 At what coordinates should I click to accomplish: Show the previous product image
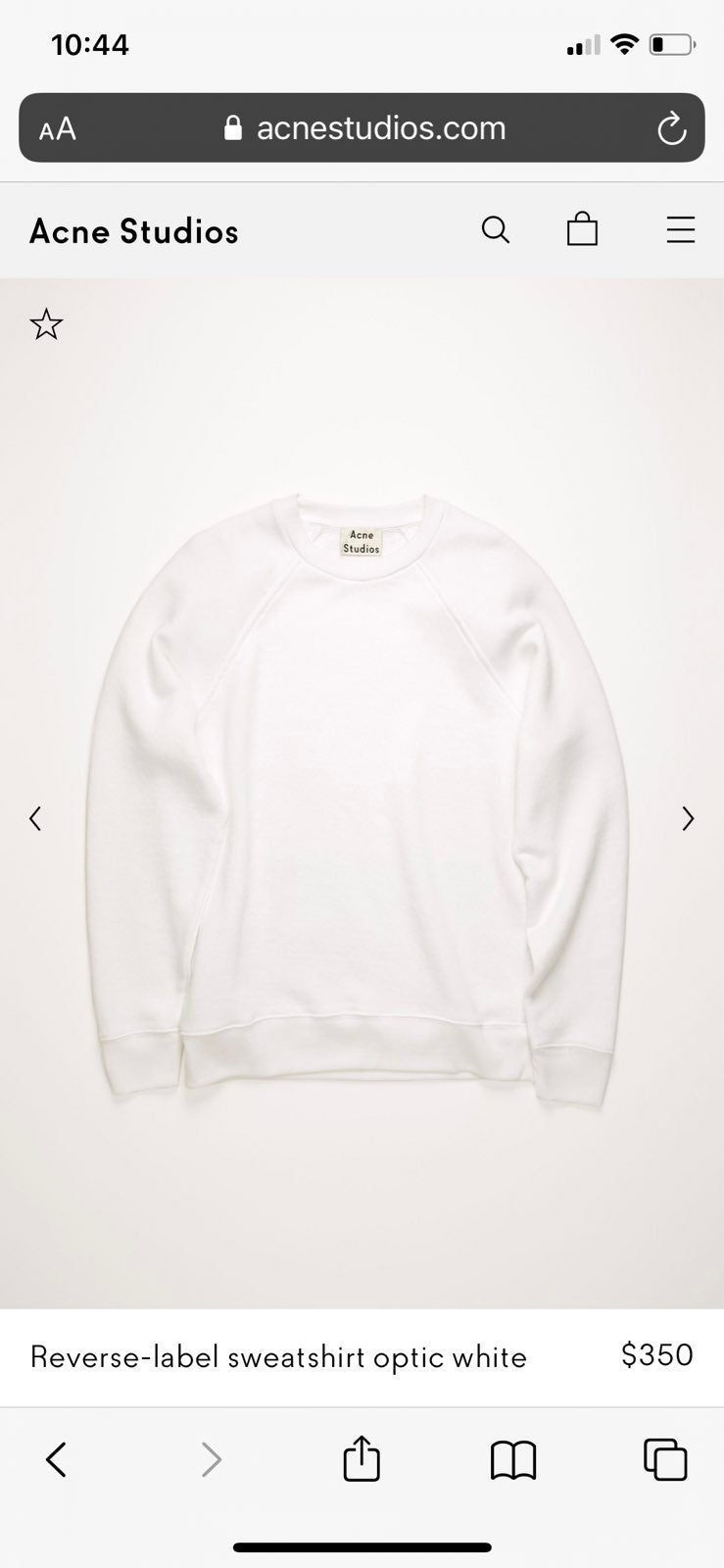pyautogui.click(x=35, y=818)
